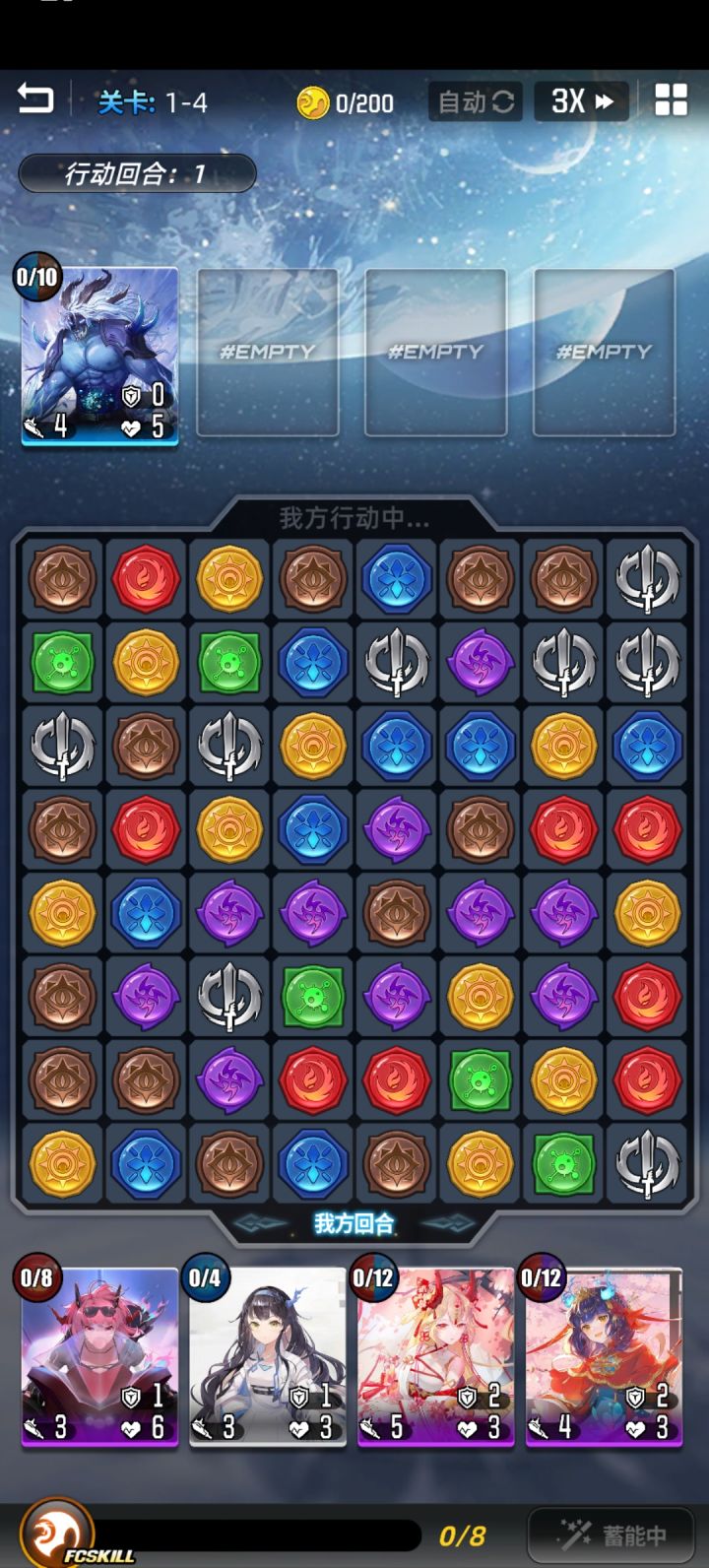The image size is (709, 1568).
Task: Select the purple lightning gem next to the sword gems
Action: click(480, 663)
